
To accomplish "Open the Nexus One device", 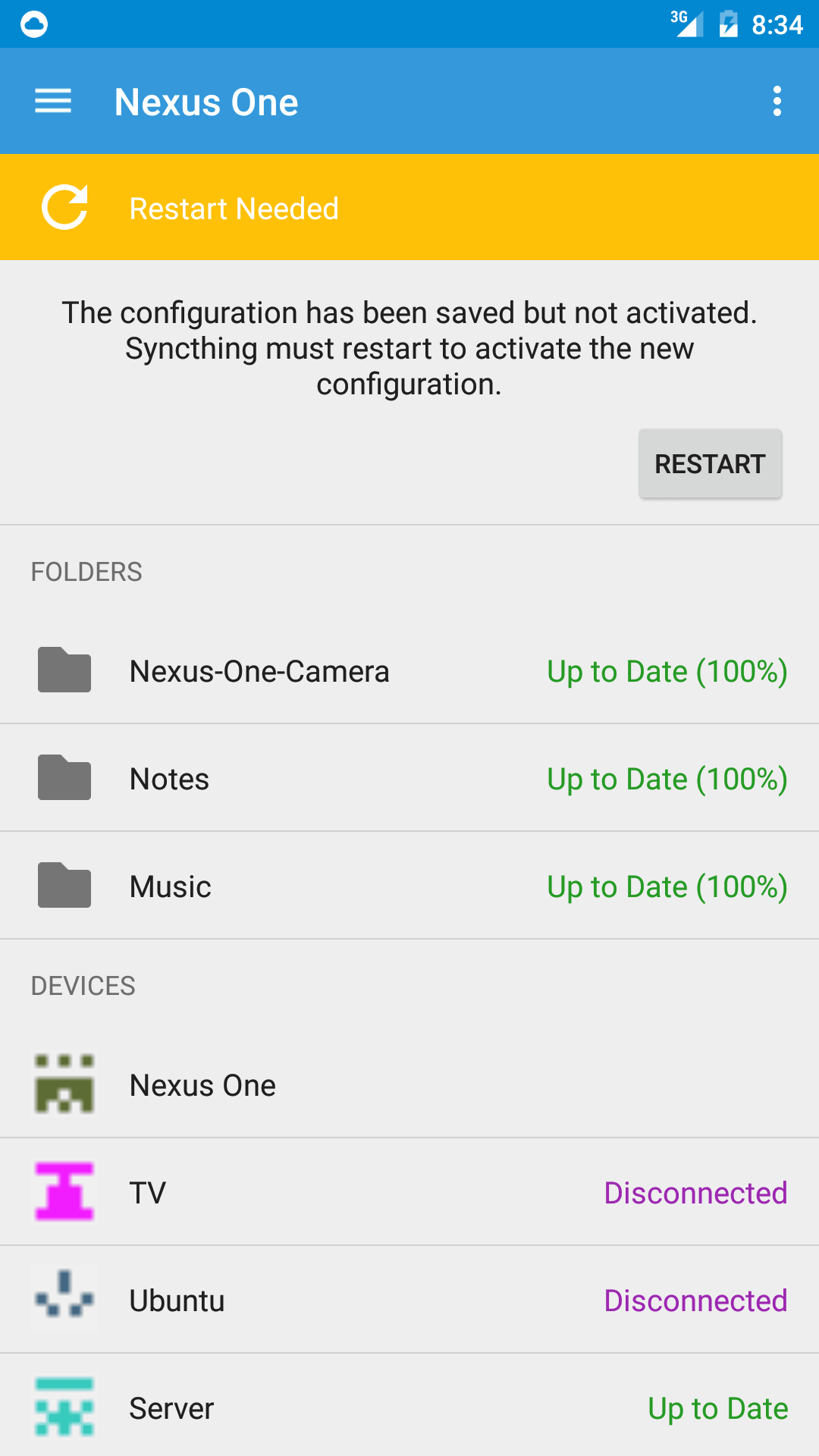I will pyautogui.click(x=409, y=1084).
